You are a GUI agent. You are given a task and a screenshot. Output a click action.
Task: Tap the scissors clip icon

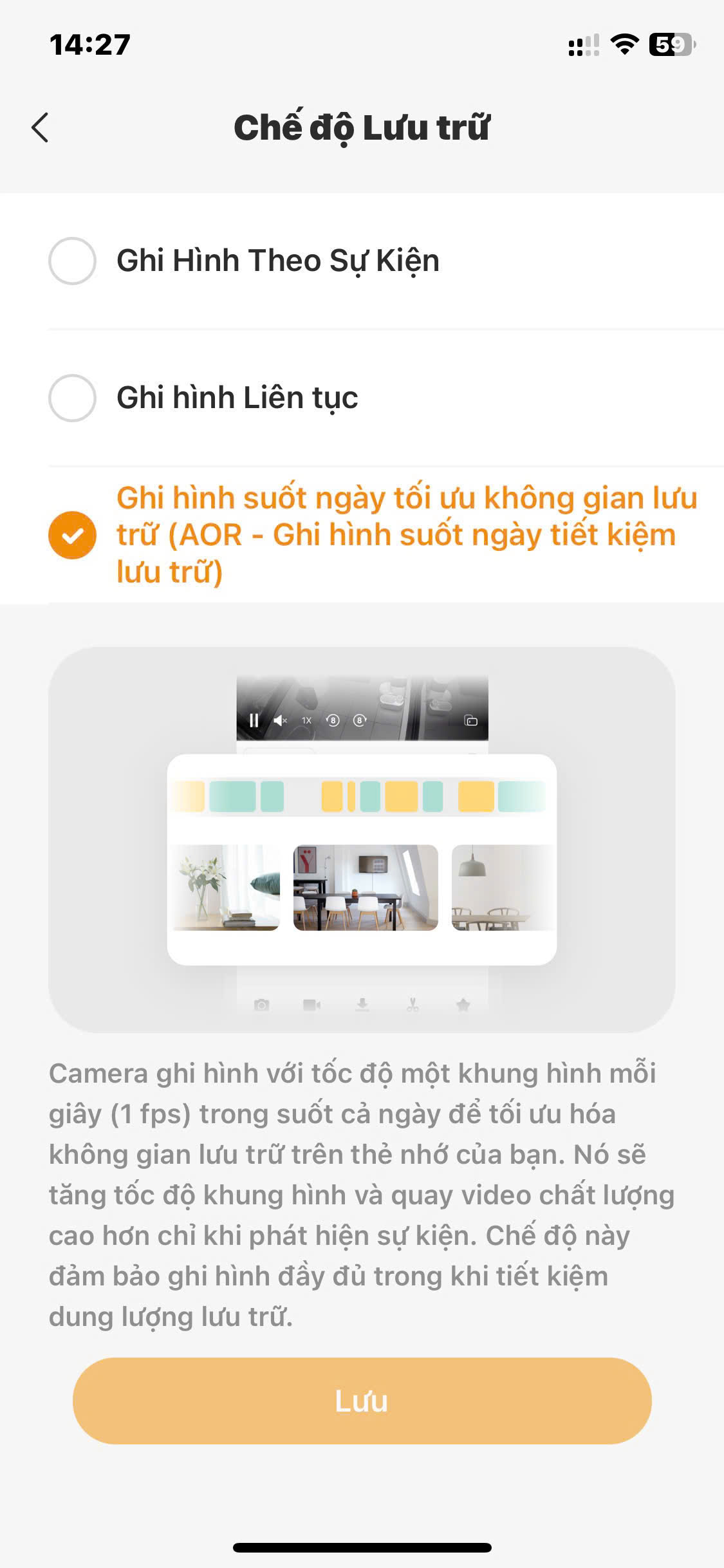(x=413, y=1003)
